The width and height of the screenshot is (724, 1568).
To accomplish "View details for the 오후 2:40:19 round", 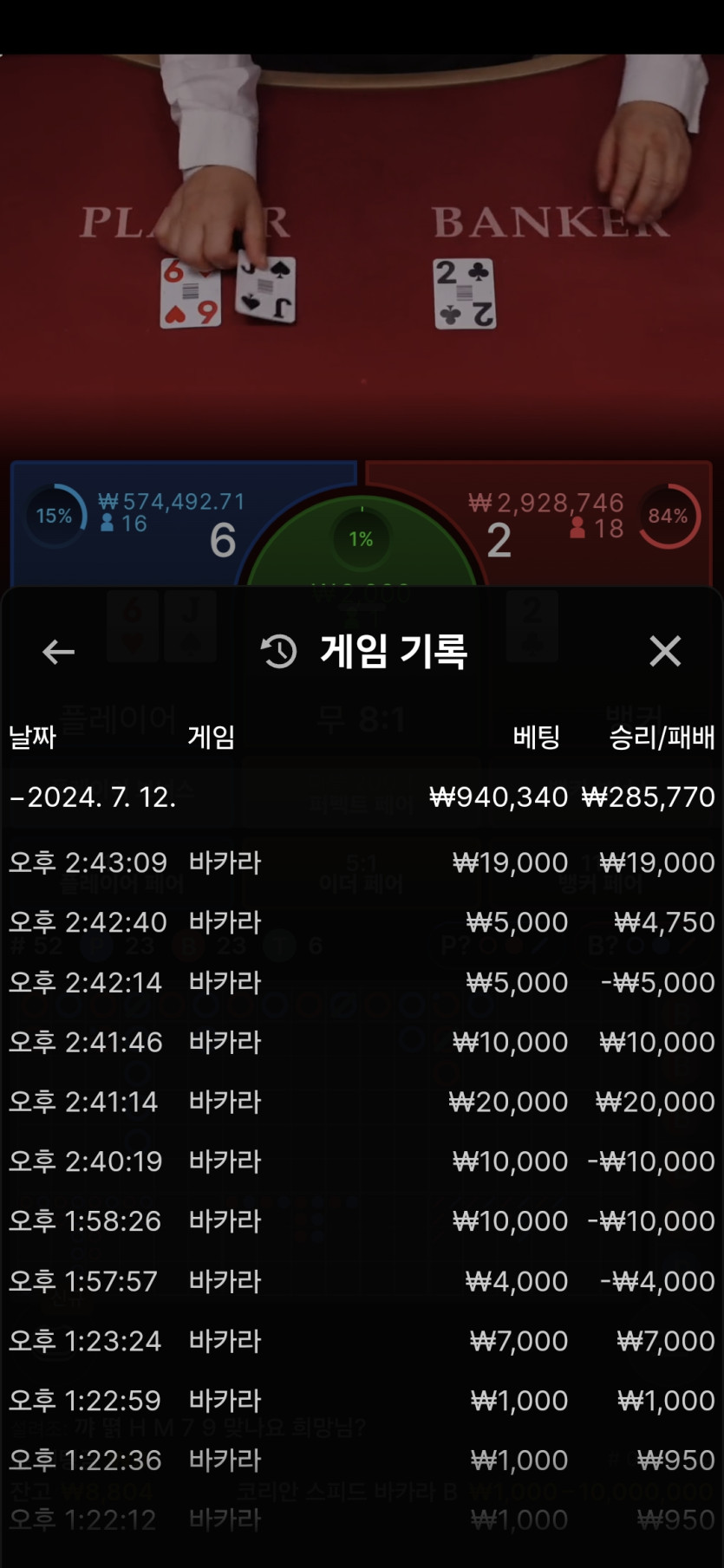I will [362, 1161].
